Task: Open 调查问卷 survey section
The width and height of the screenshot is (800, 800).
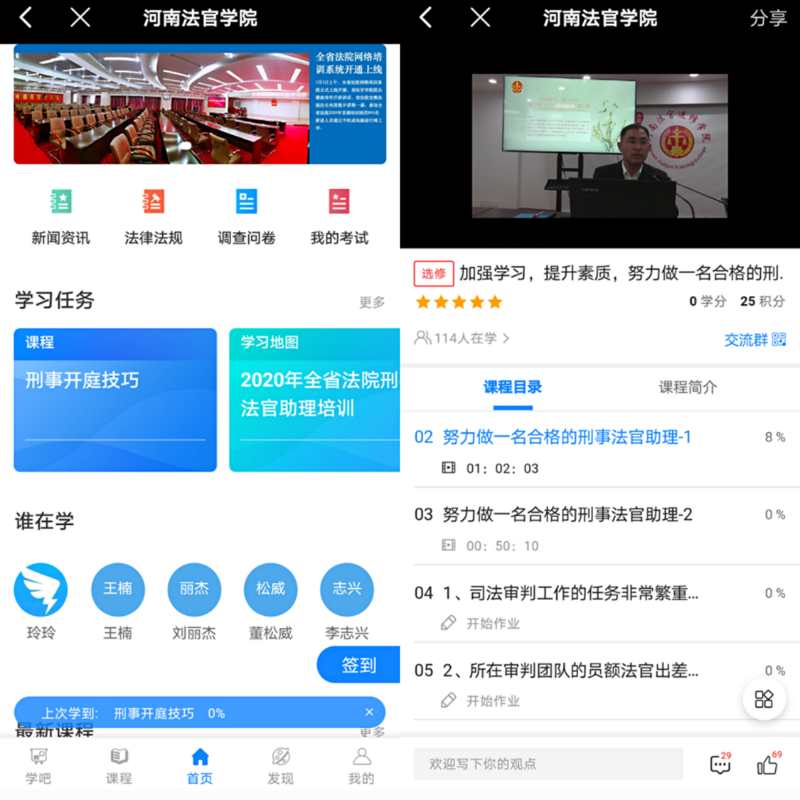Action: coord(247,216)
